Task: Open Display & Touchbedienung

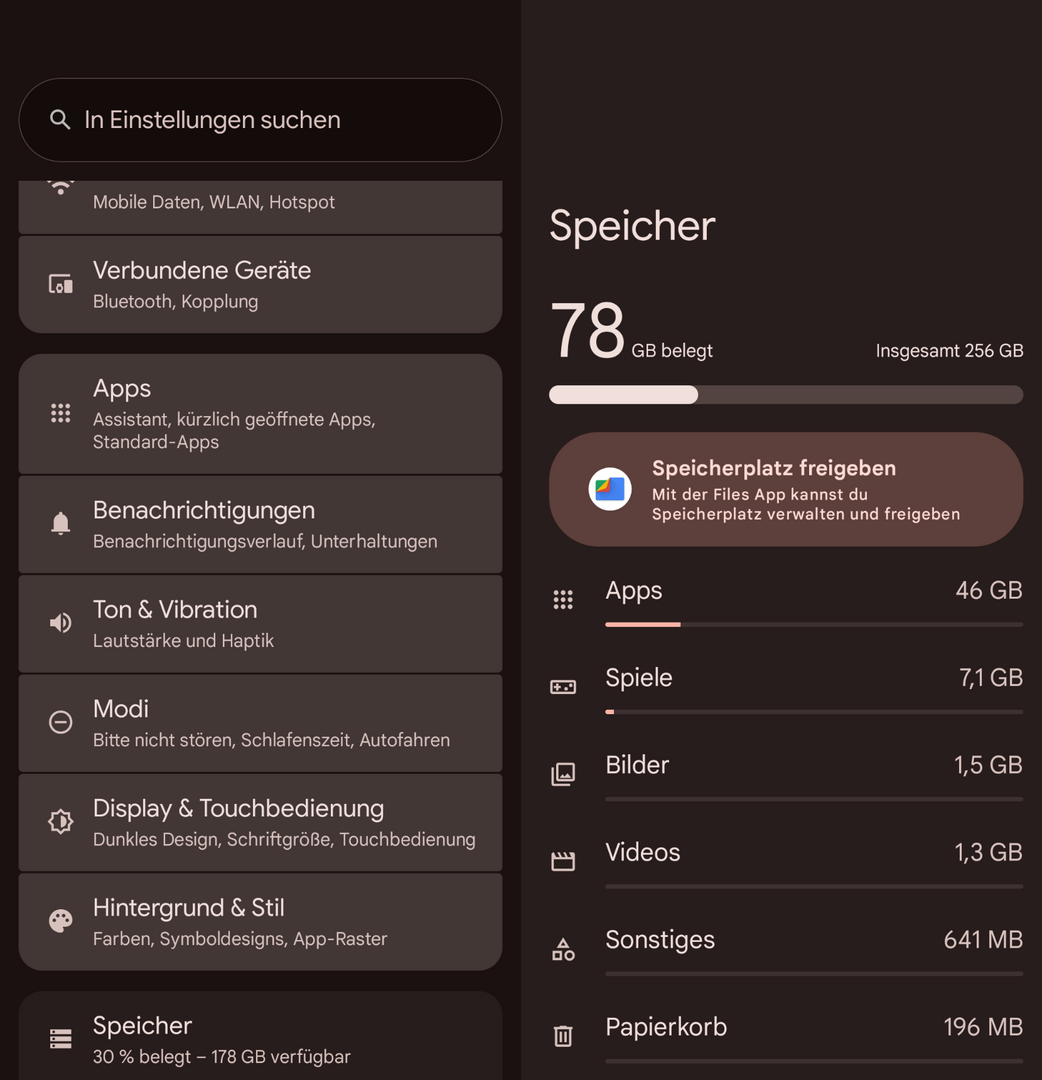Action: (260, 822)
